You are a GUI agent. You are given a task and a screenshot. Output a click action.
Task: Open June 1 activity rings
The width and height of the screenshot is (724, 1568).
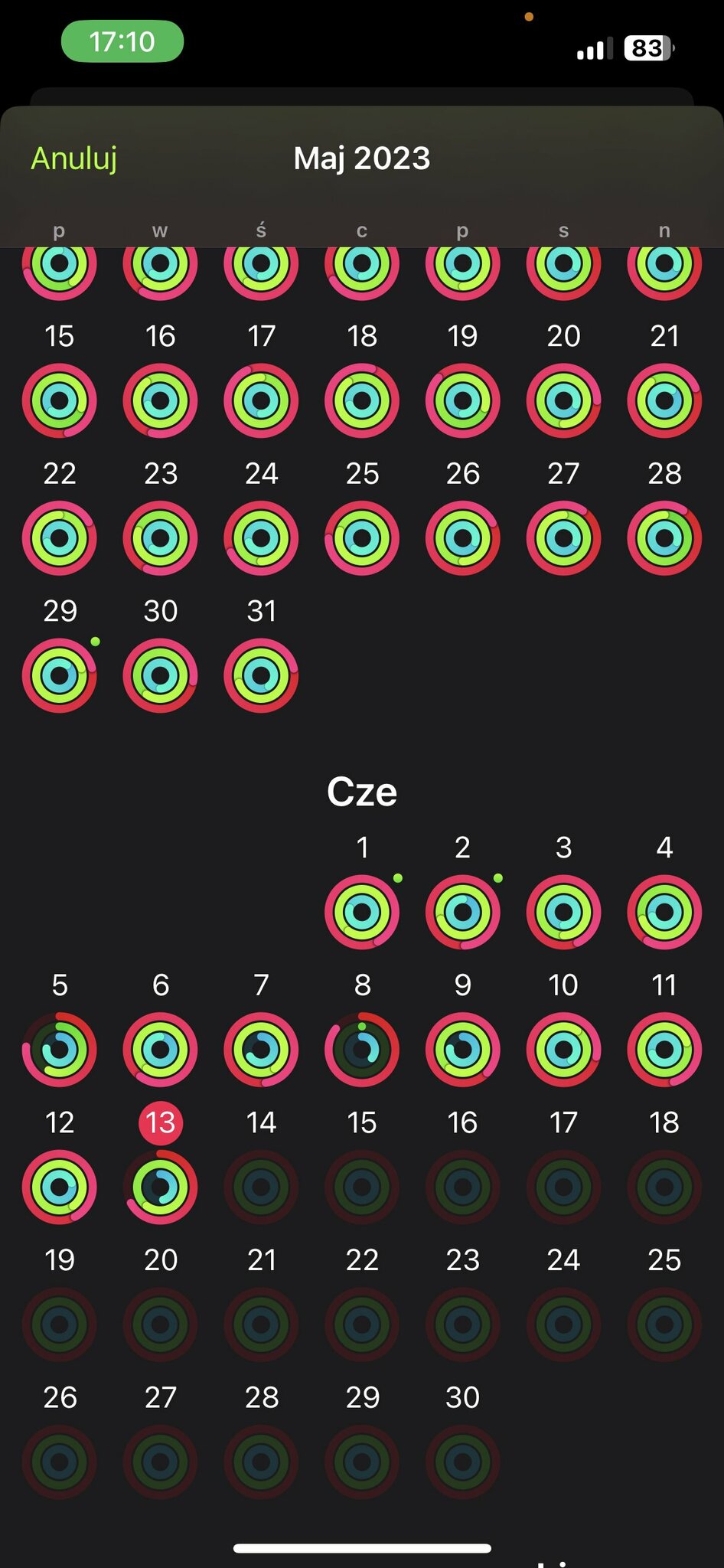[x=362, y=912]
